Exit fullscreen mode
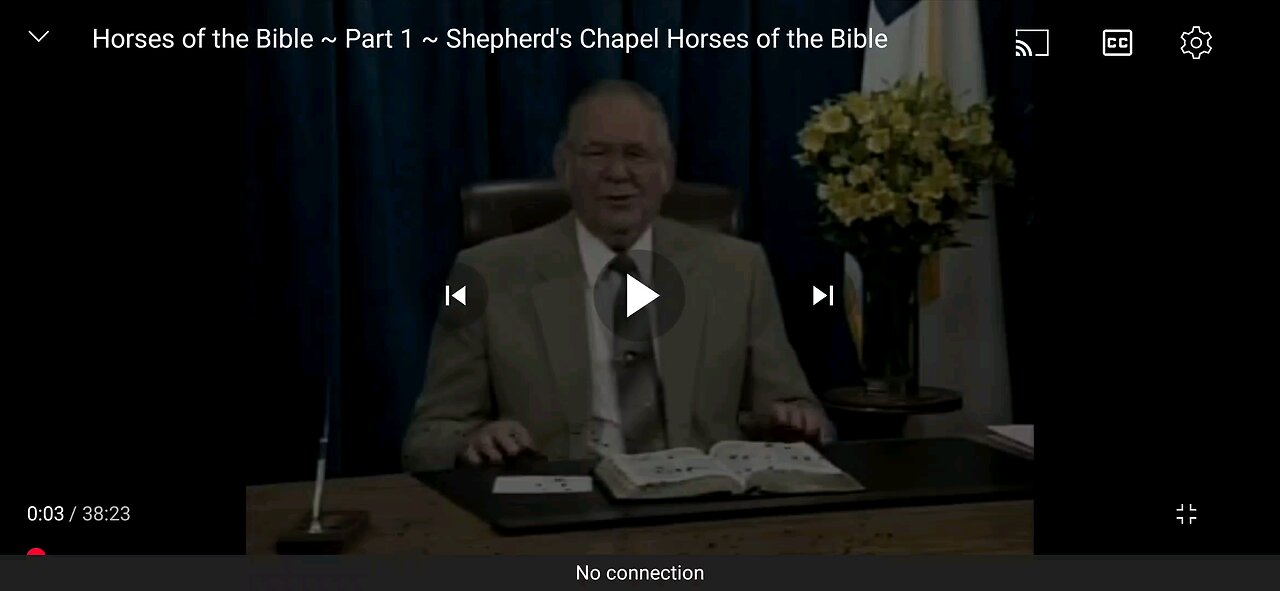Viewport: 1280px width, 591px height. click(x=1186, y=514)
